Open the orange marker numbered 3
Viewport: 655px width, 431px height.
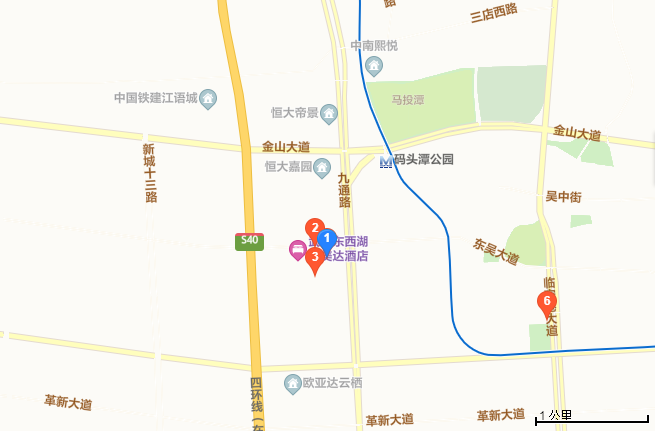[315, 258]
